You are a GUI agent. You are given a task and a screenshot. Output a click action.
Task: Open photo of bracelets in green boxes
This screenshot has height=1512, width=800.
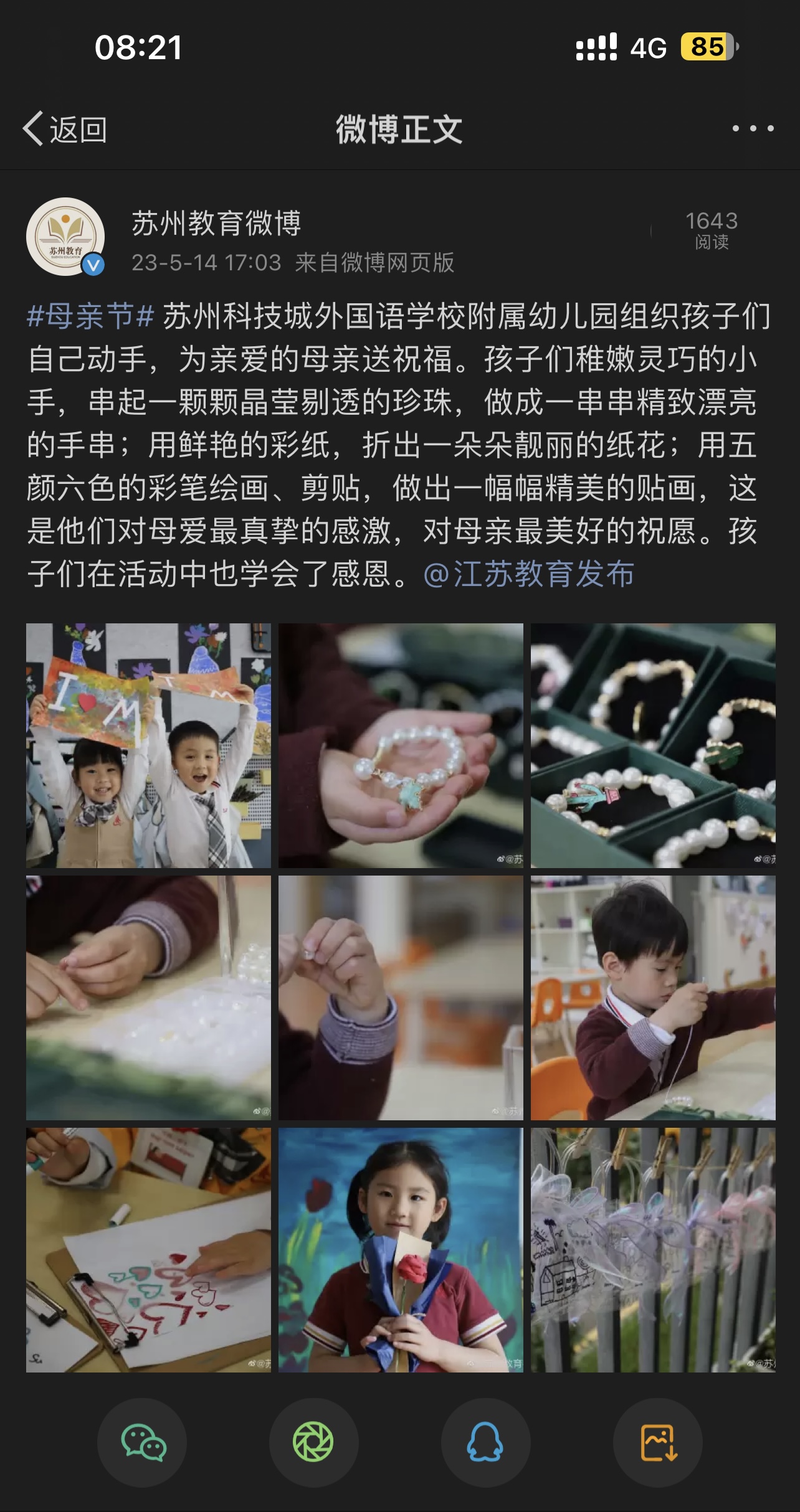click(x=653, y=745)
